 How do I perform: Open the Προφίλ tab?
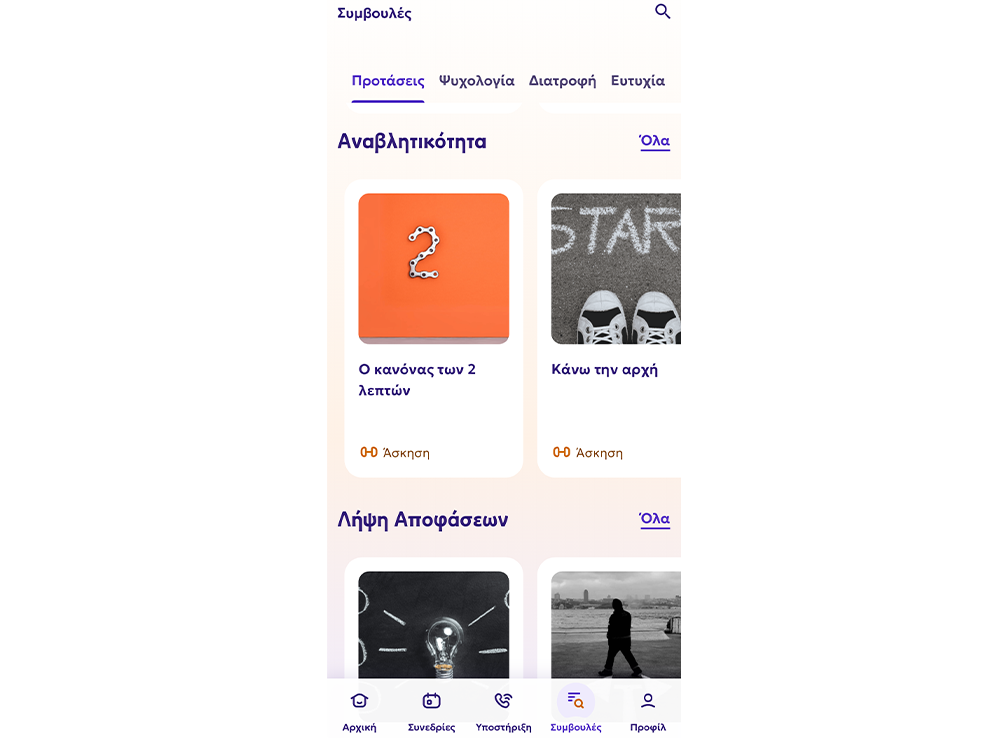(x=647, y=710)
